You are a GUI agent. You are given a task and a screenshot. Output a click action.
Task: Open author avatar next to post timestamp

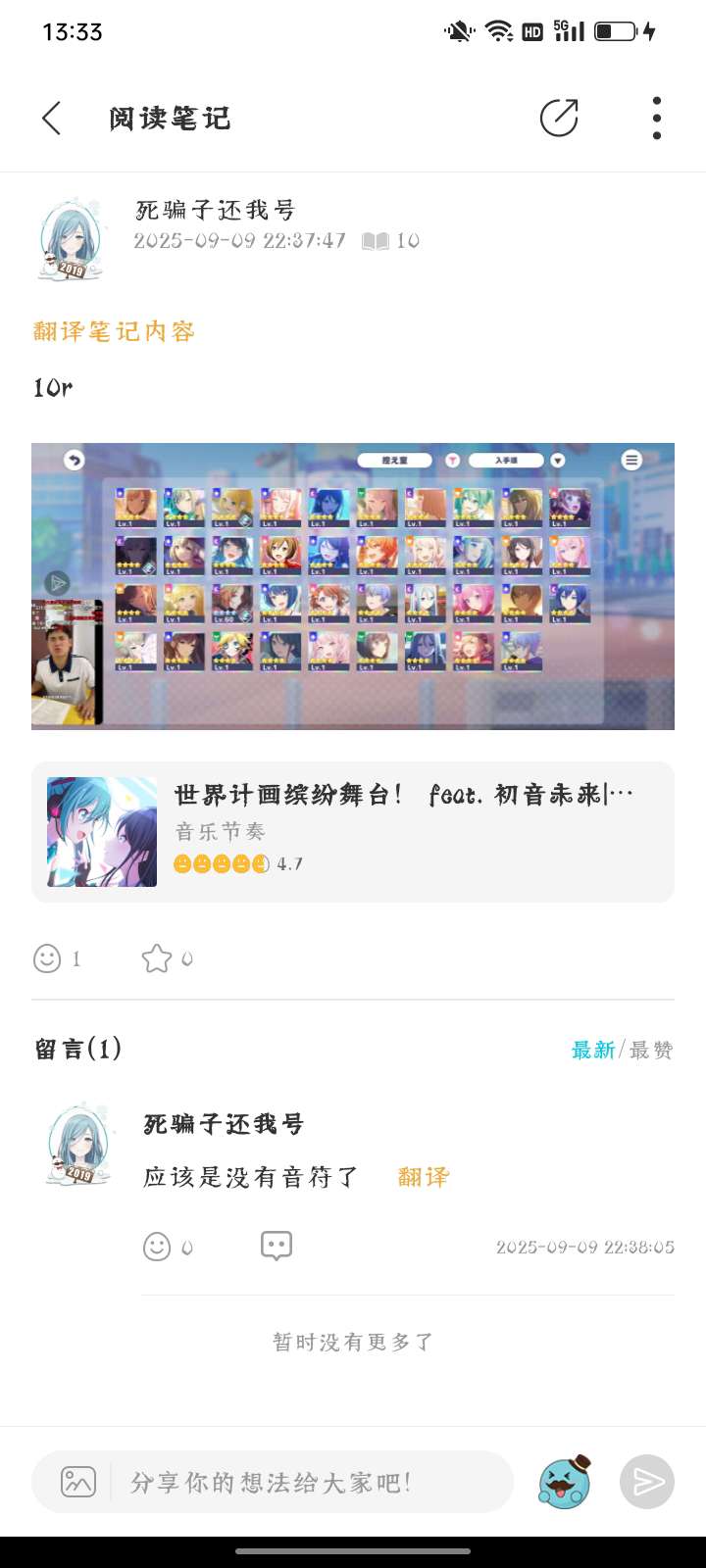[73, 239]
